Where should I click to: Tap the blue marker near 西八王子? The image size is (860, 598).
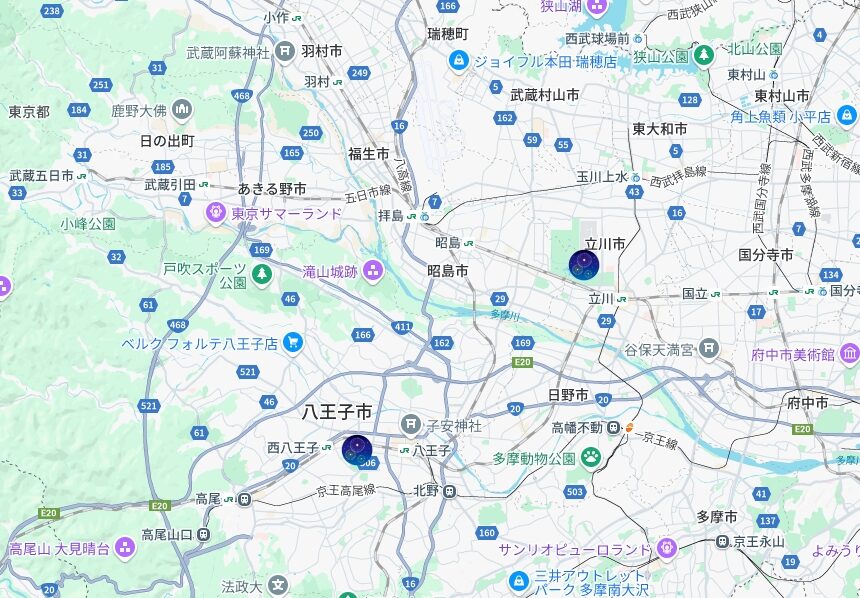click(357, 449)
